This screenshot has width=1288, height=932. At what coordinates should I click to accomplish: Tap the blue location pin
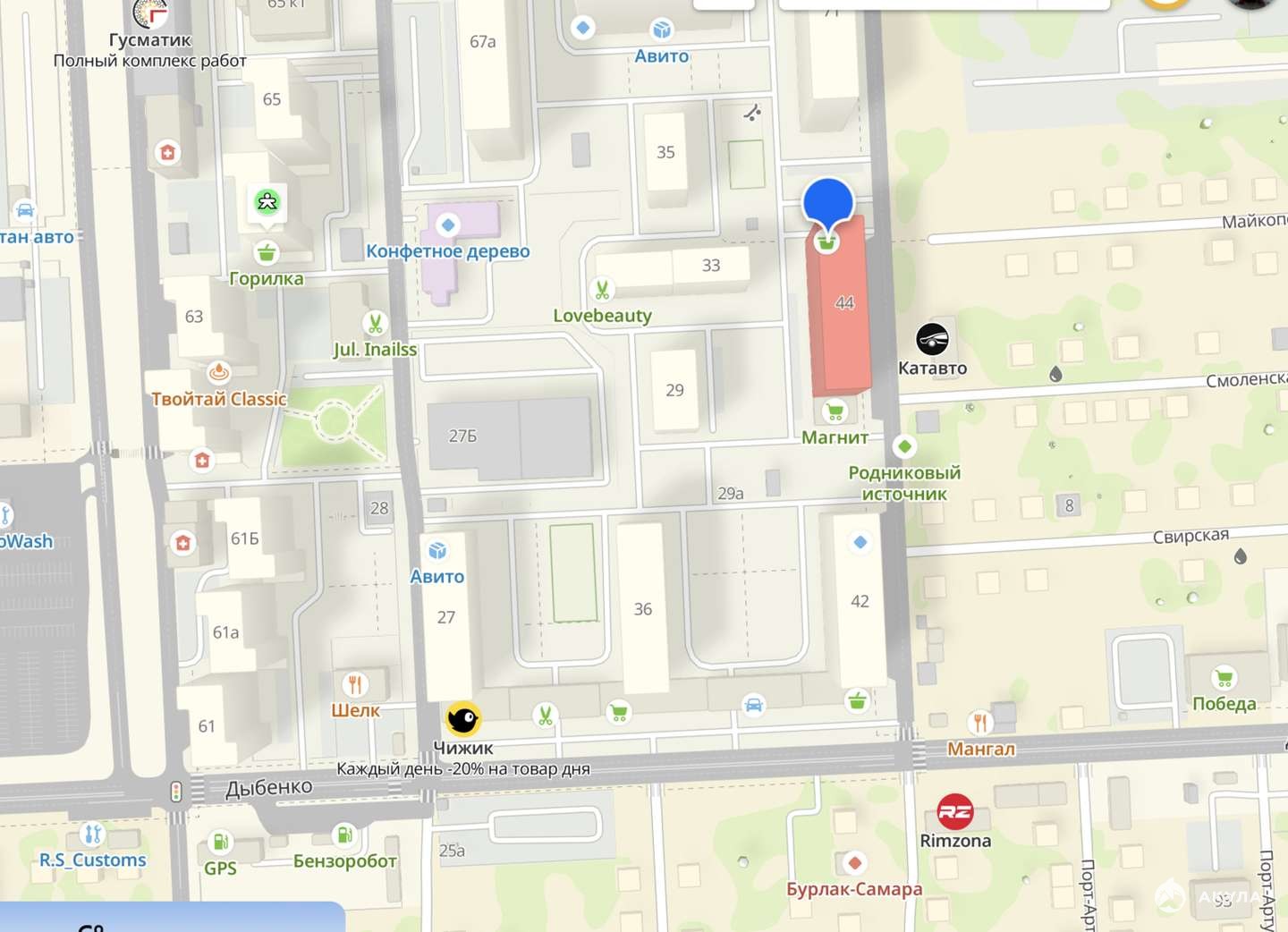click(828, 202)
